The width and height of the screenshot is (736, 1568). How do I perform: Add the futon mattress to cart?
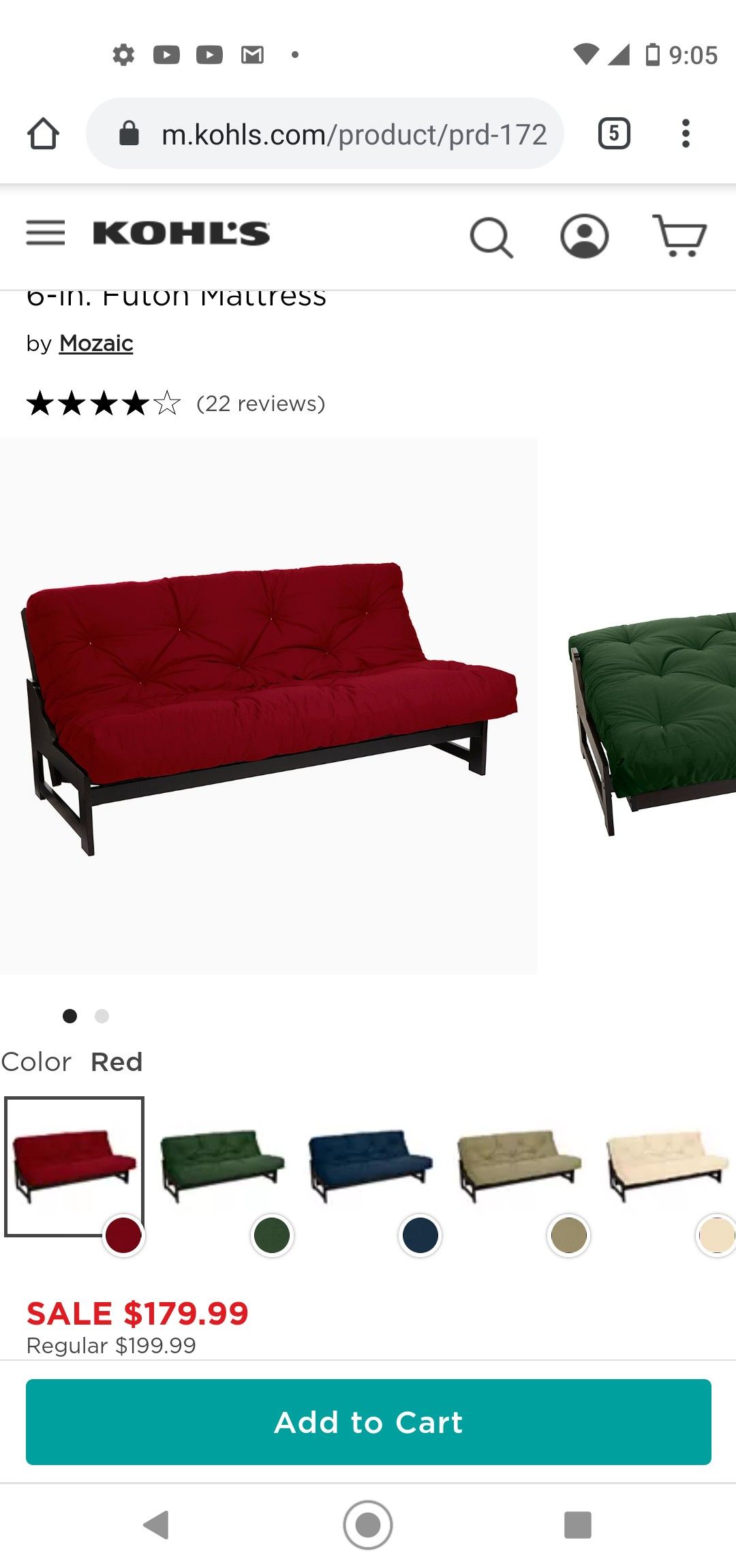coord(369,1422)
